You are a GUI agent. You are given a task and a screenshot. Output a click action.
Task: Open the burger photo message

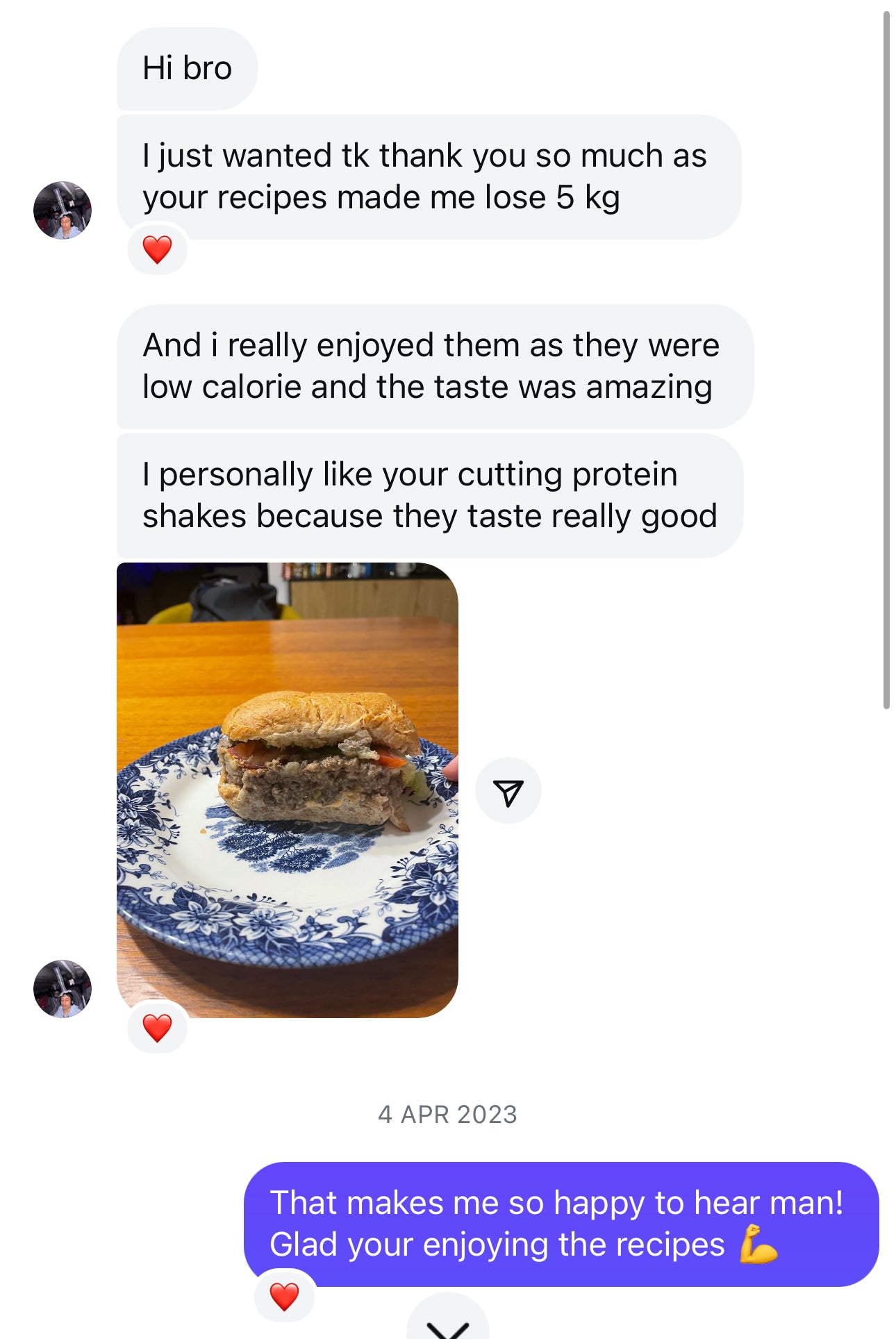pyautogui.click(x=287, y=790)
